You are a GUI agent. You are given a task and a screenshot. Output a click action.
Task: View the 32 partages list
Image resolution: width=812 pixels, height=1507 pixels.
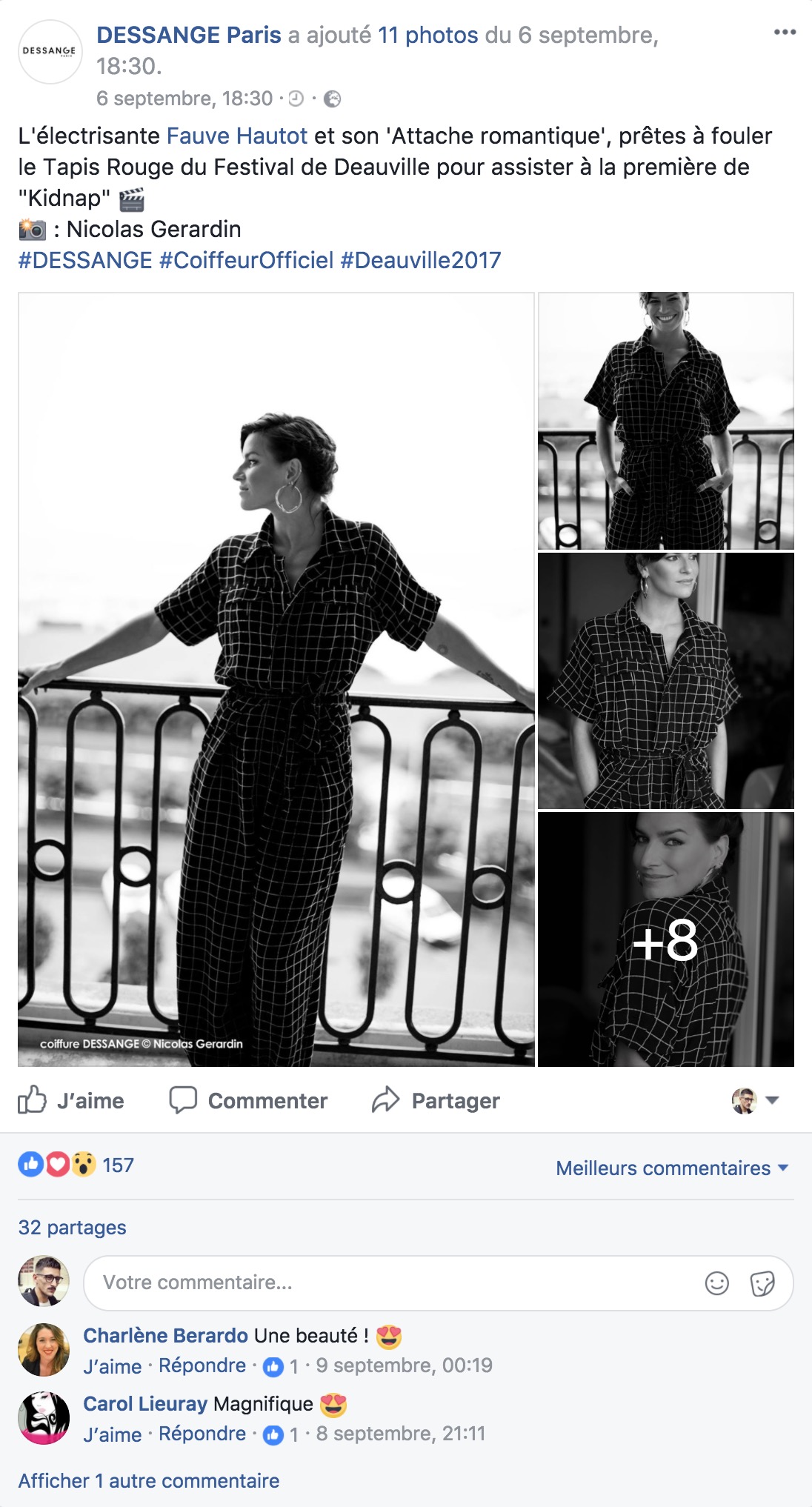[72, 1228]
